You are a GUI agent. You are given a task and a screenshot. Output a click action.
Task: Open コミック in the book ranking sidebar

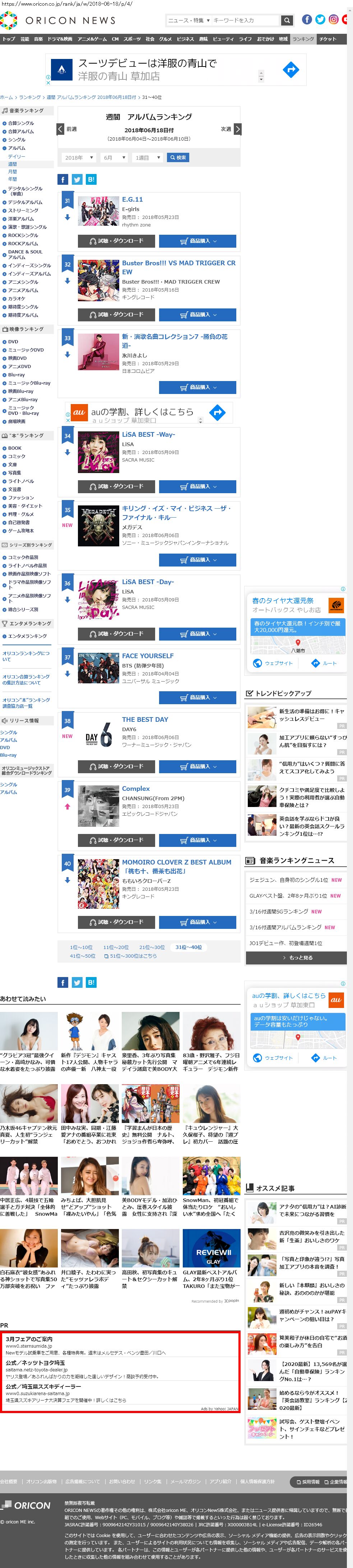17,457
